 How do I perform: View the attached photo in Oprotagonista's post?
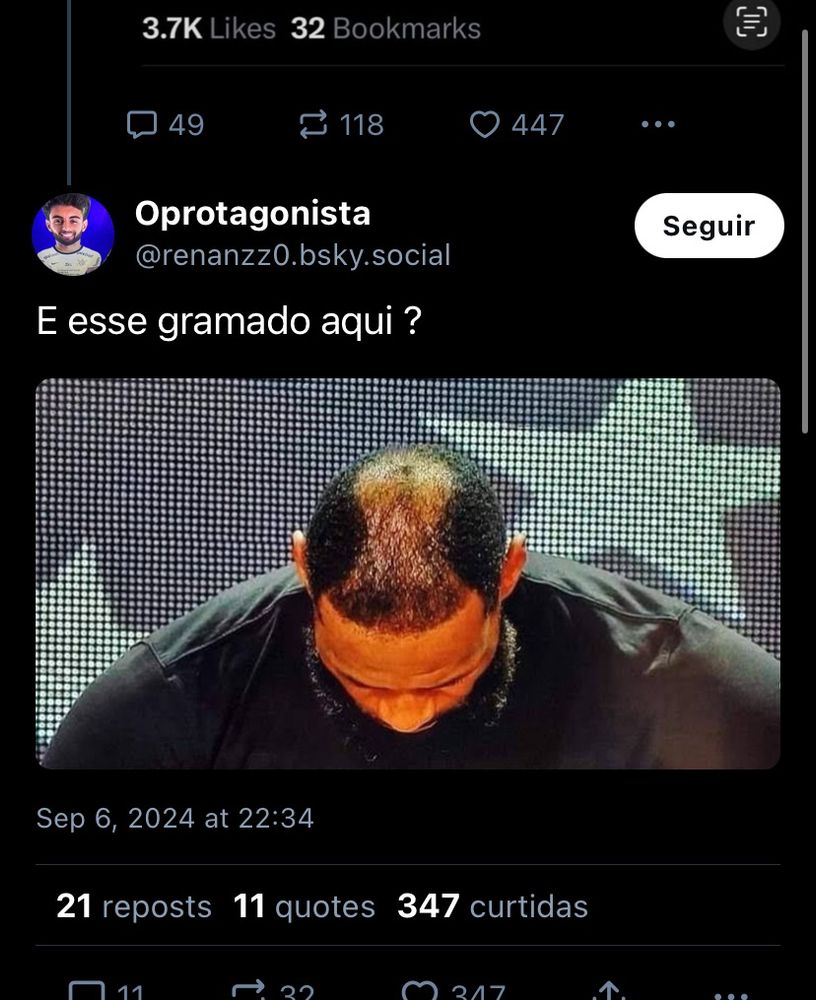coord(408,573)
